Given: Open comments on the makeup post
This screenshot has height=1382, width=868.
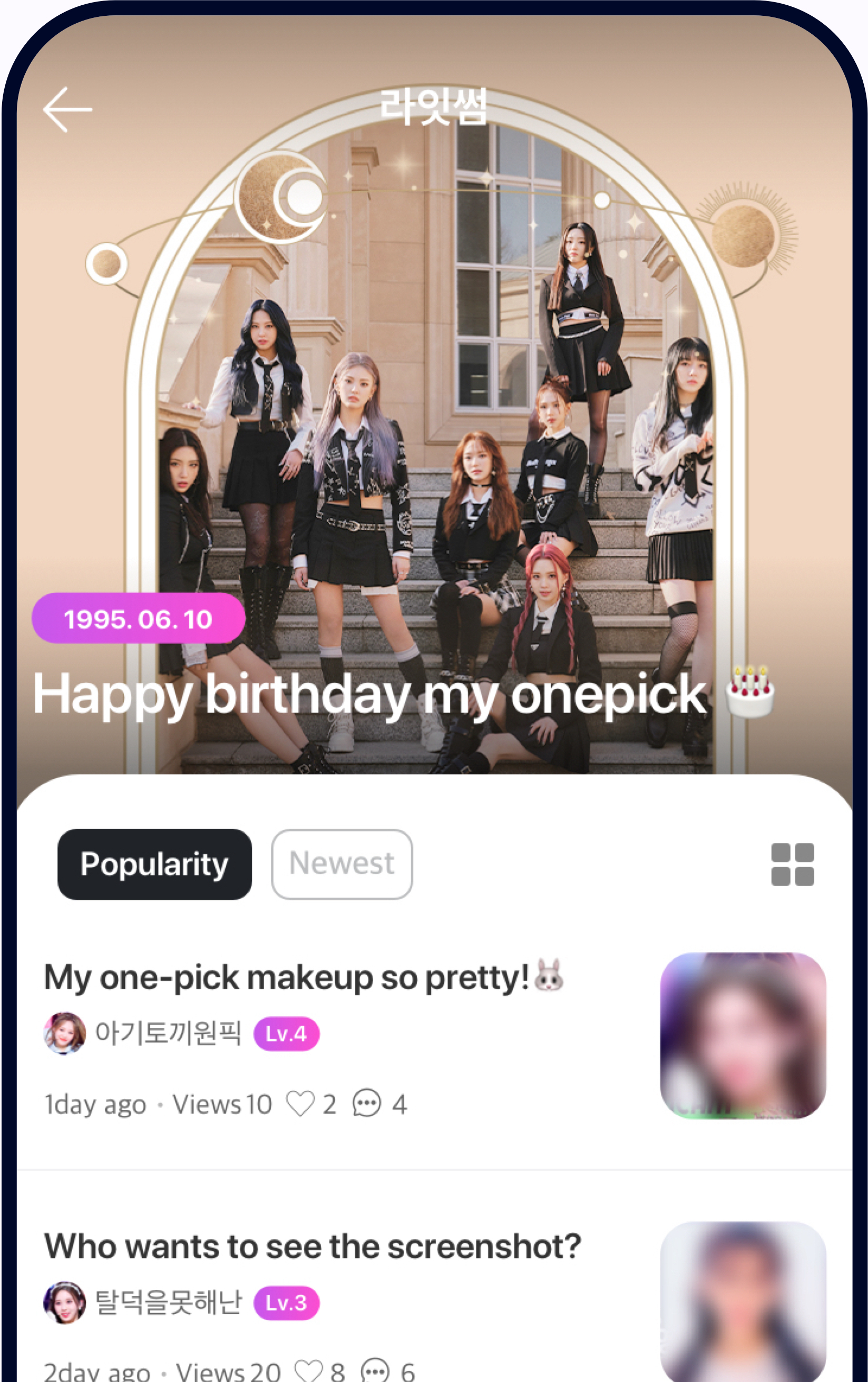Looking at the screenshot, I should point(367,1104).
